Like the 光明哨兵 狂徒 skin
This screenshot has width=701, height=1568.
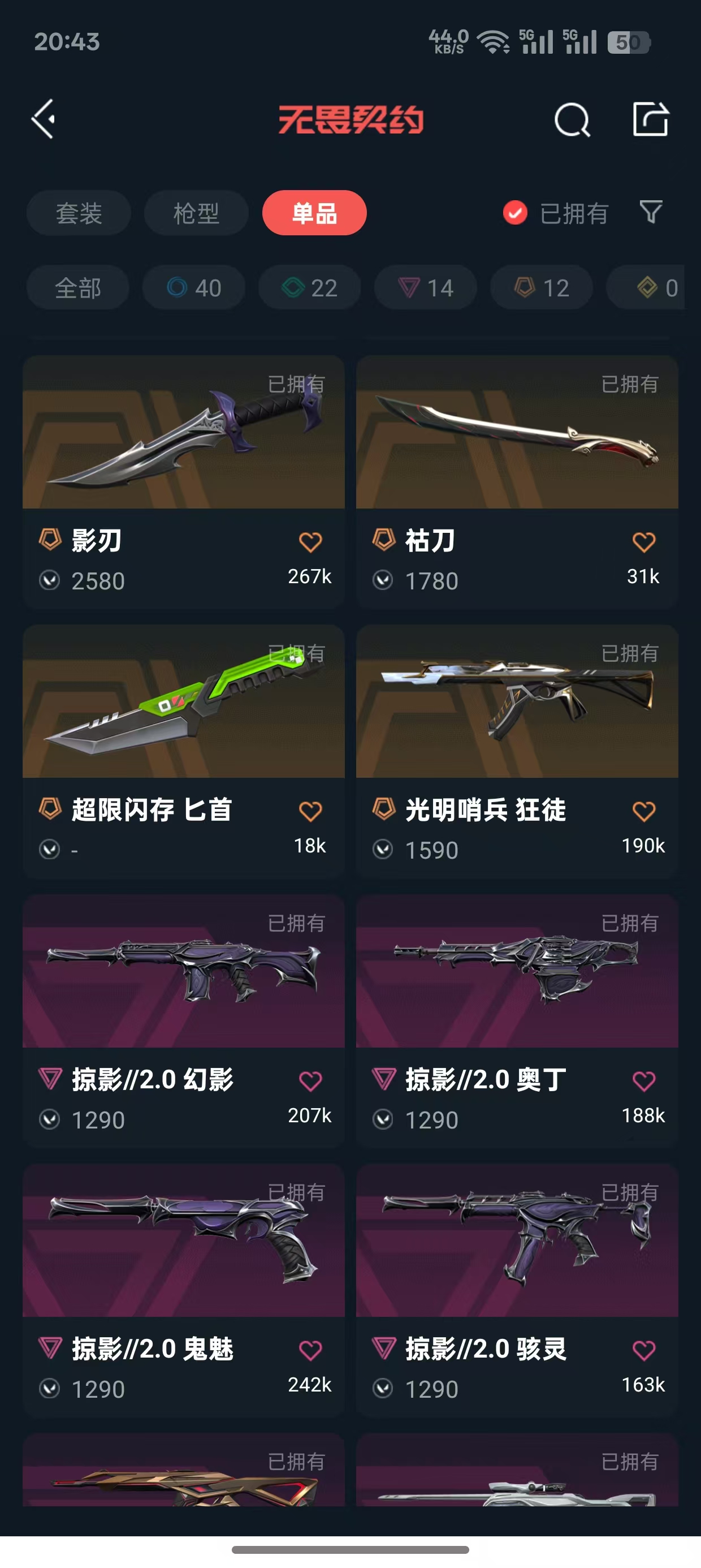pos(643,811)
